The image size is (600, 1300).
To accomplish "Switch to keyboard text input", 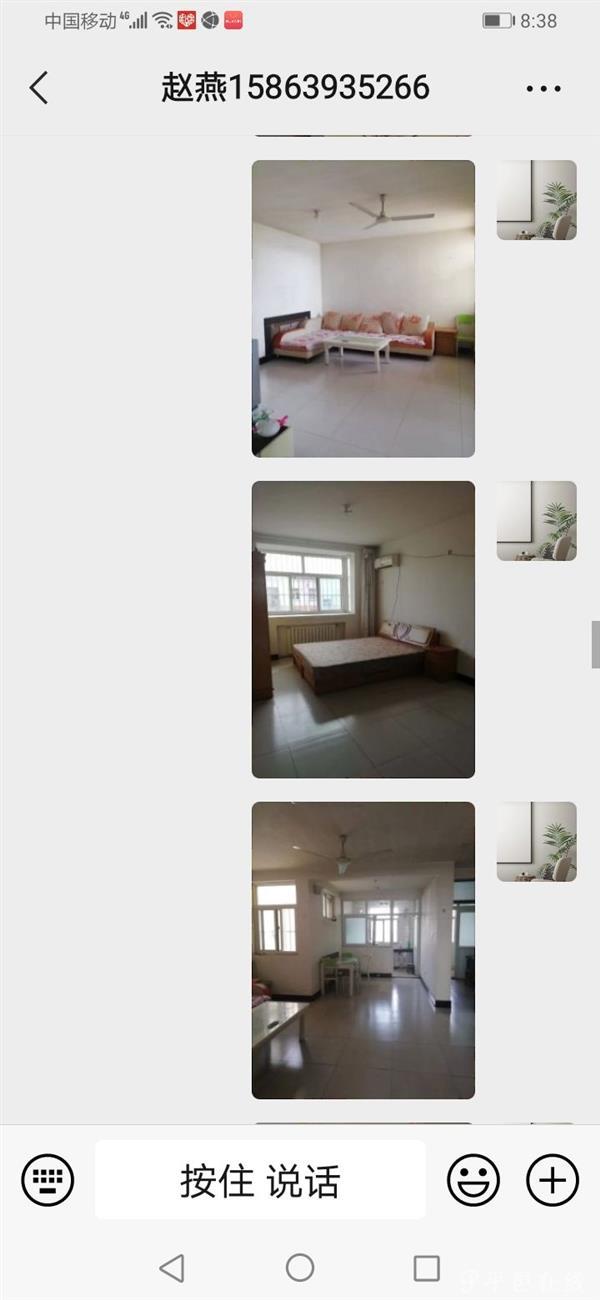I will click(48, 1180).
